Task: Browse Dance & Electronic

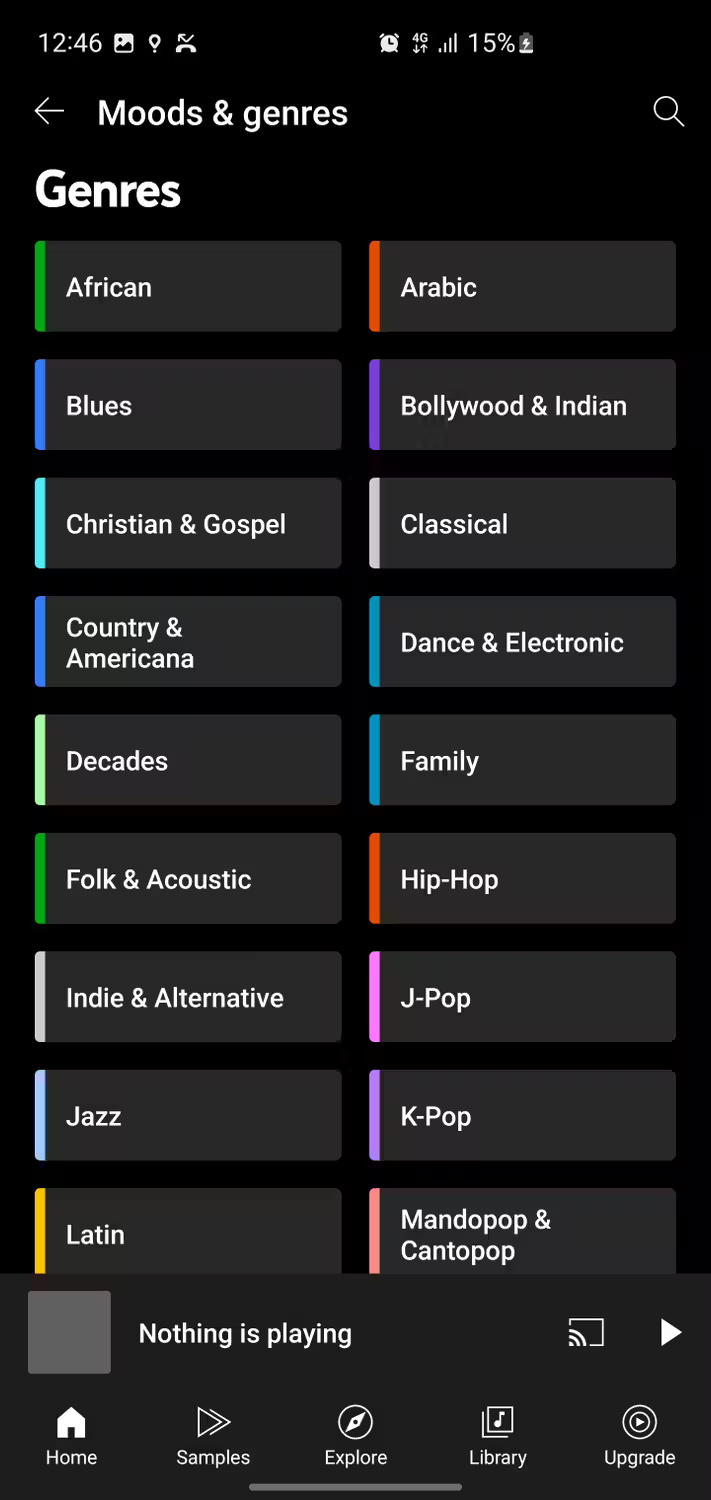Action: pos(522,642)
